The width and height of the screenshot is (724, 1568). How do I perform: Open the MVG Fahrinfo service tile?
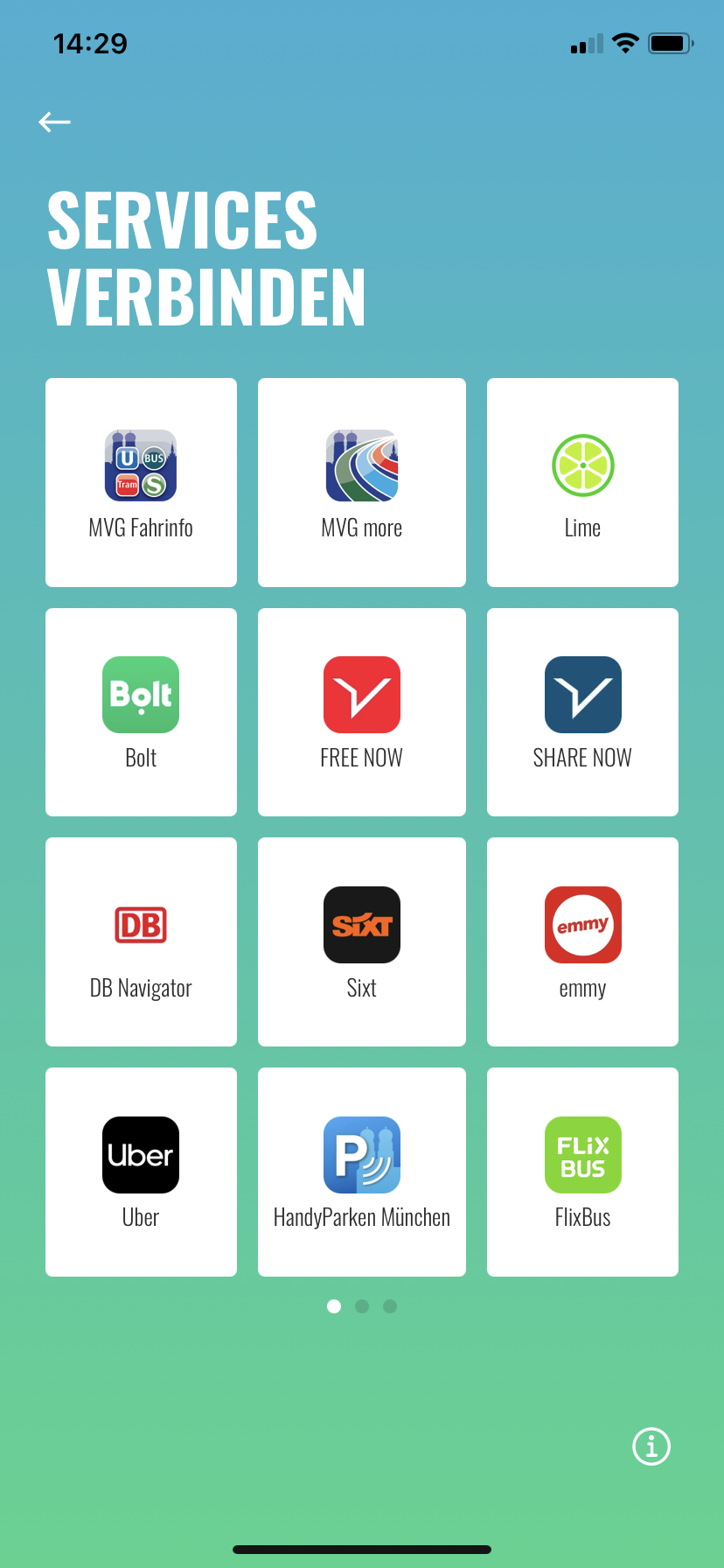[141, 482]
